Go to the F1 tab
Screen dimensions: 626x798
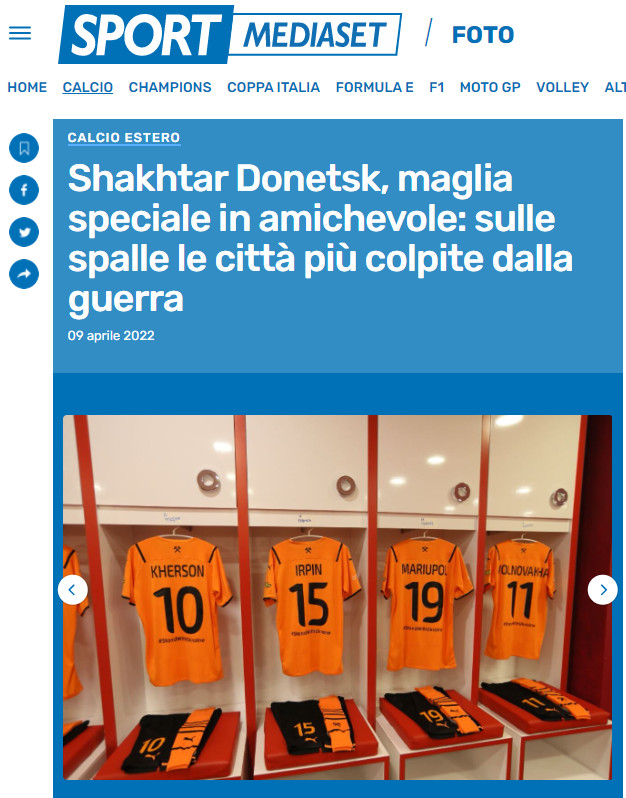coord(436,87)
